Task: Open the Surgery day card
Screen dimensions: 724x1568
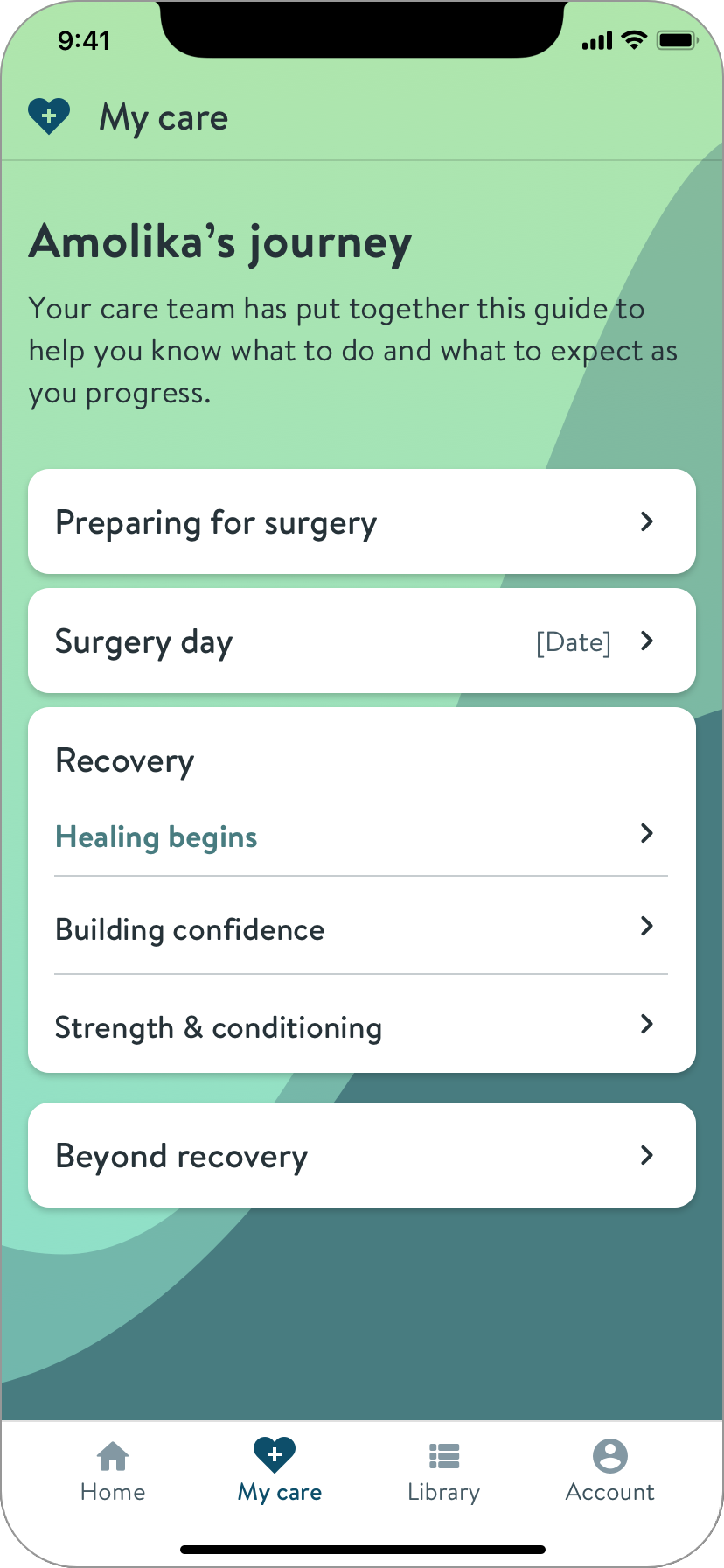Action: (361, 641)
